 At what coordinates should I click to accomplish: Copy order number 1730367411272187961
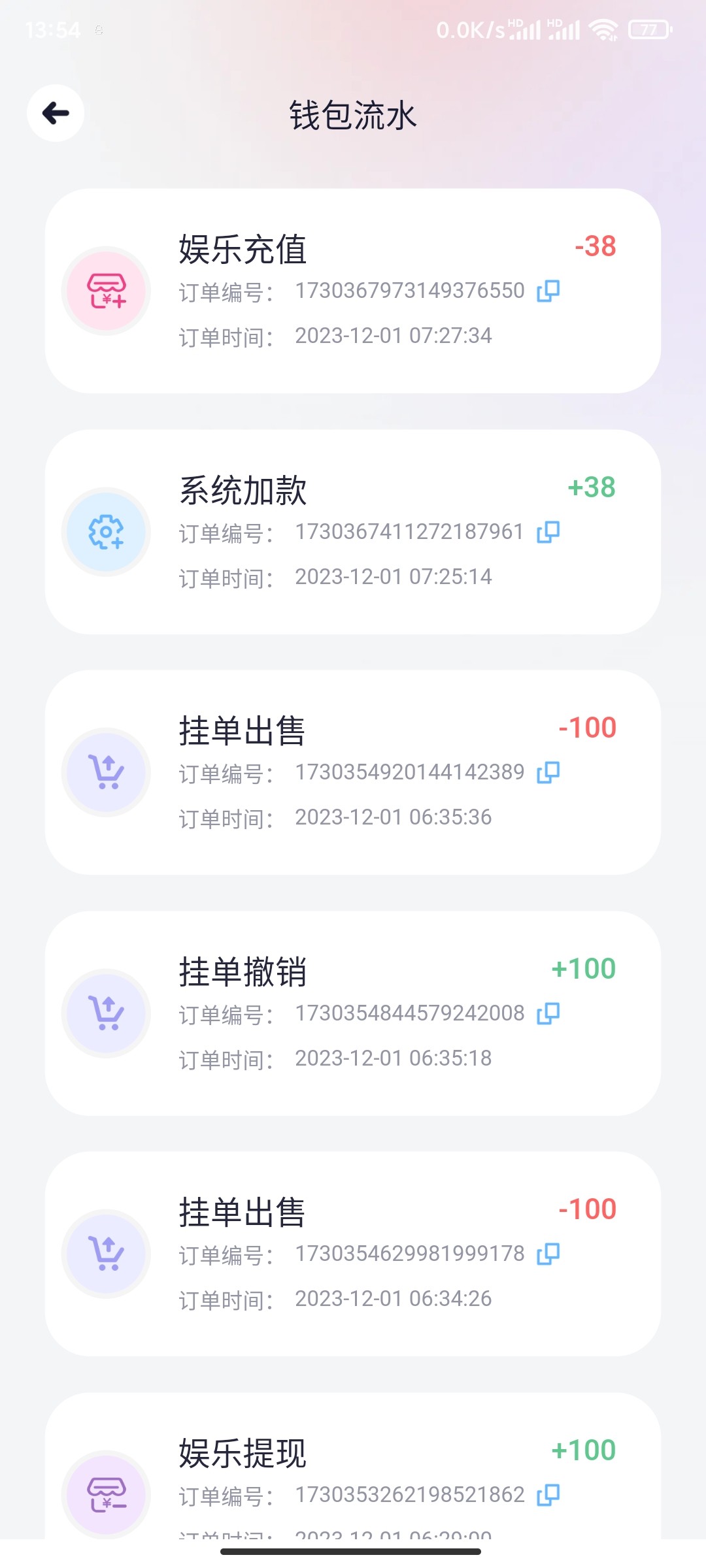point(548,532)
